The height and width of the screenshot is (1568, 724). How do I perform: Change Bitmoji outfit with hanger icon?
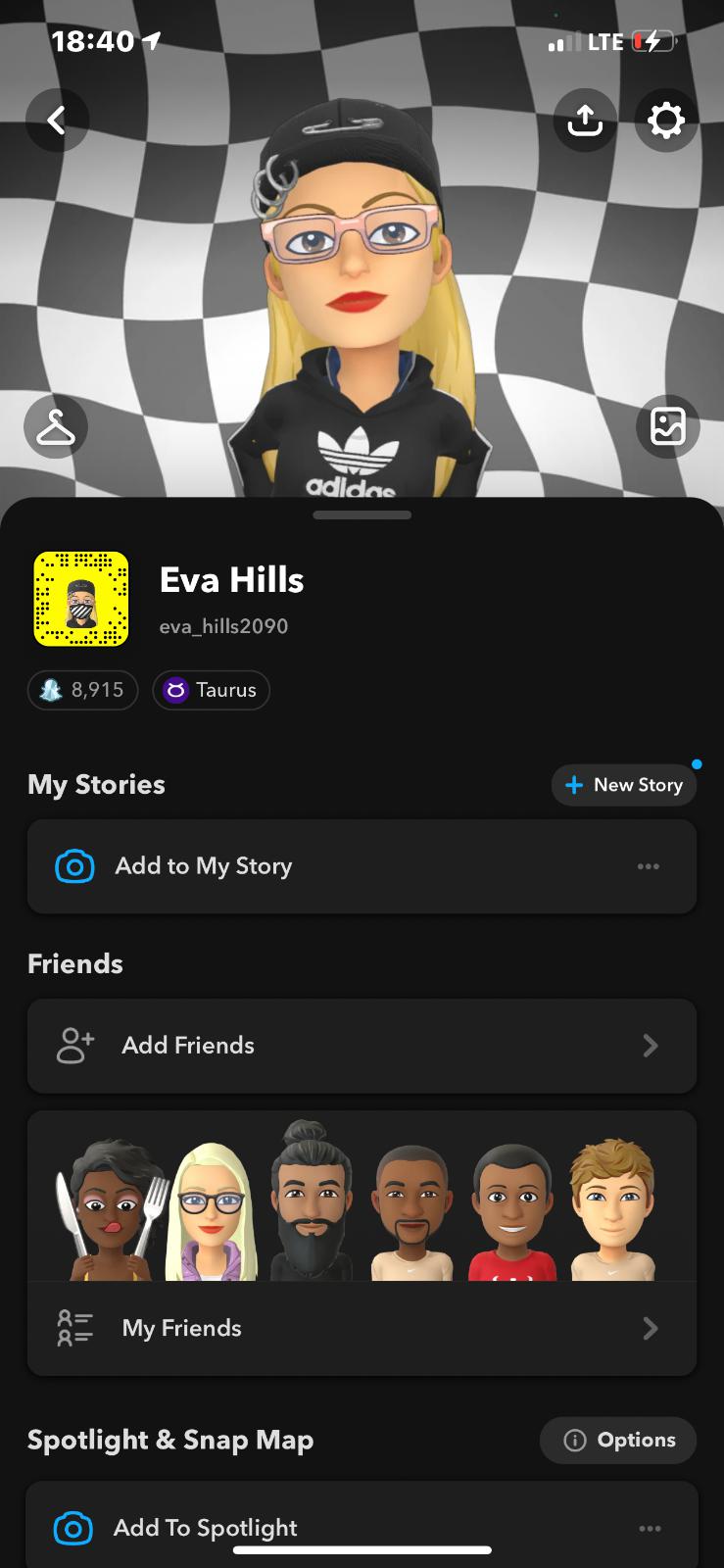pyautogui.click(x=56, y=427)
